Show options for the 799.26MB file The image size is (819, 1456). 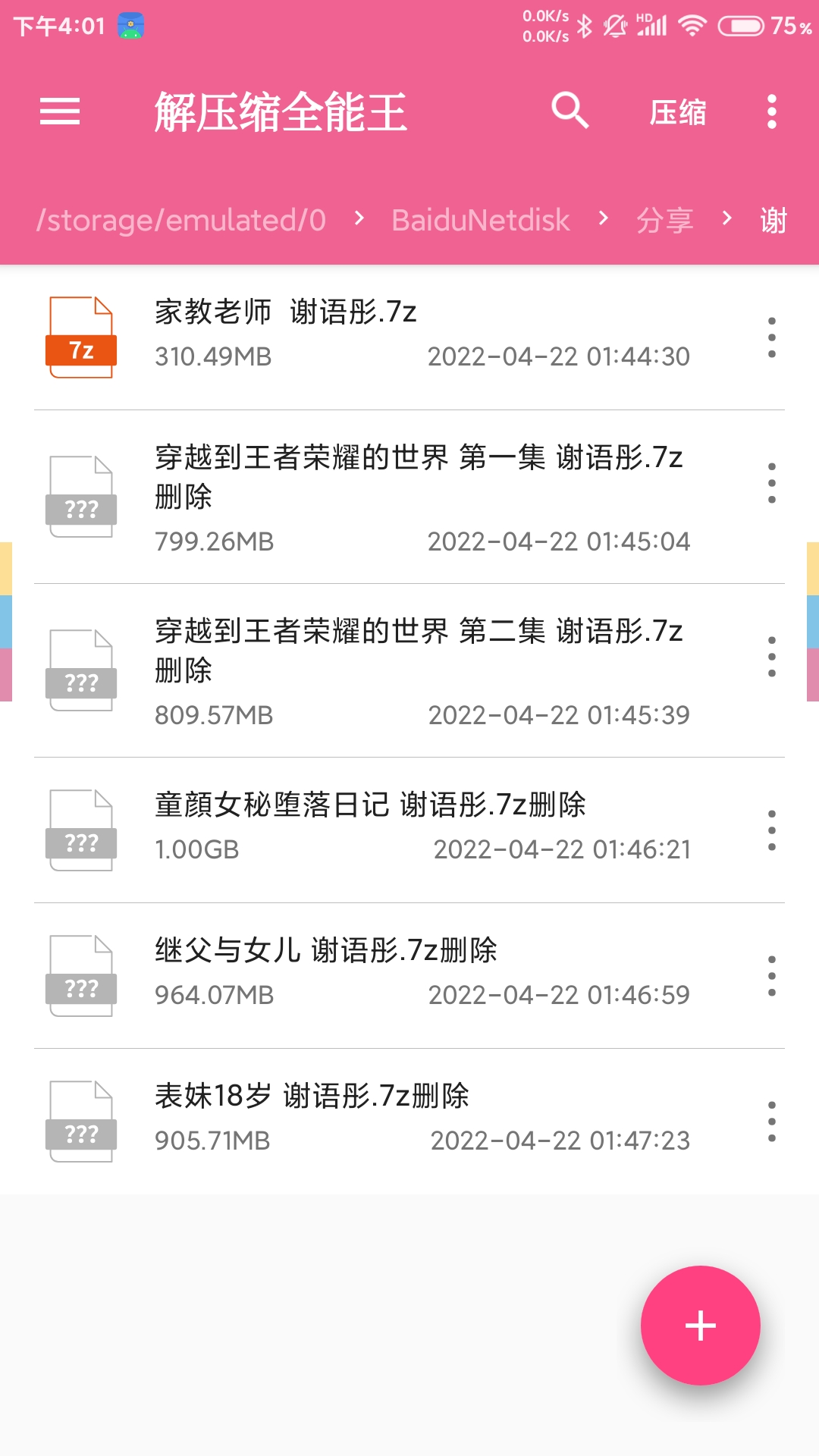772,483
